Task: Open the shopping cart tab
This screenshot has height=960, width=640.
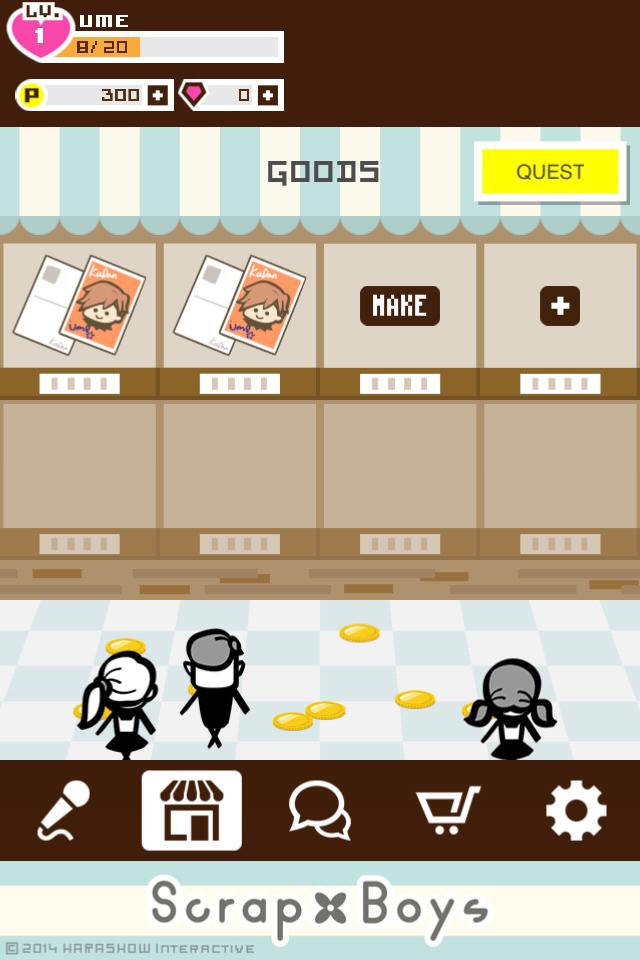Action: tap(448, 810)
